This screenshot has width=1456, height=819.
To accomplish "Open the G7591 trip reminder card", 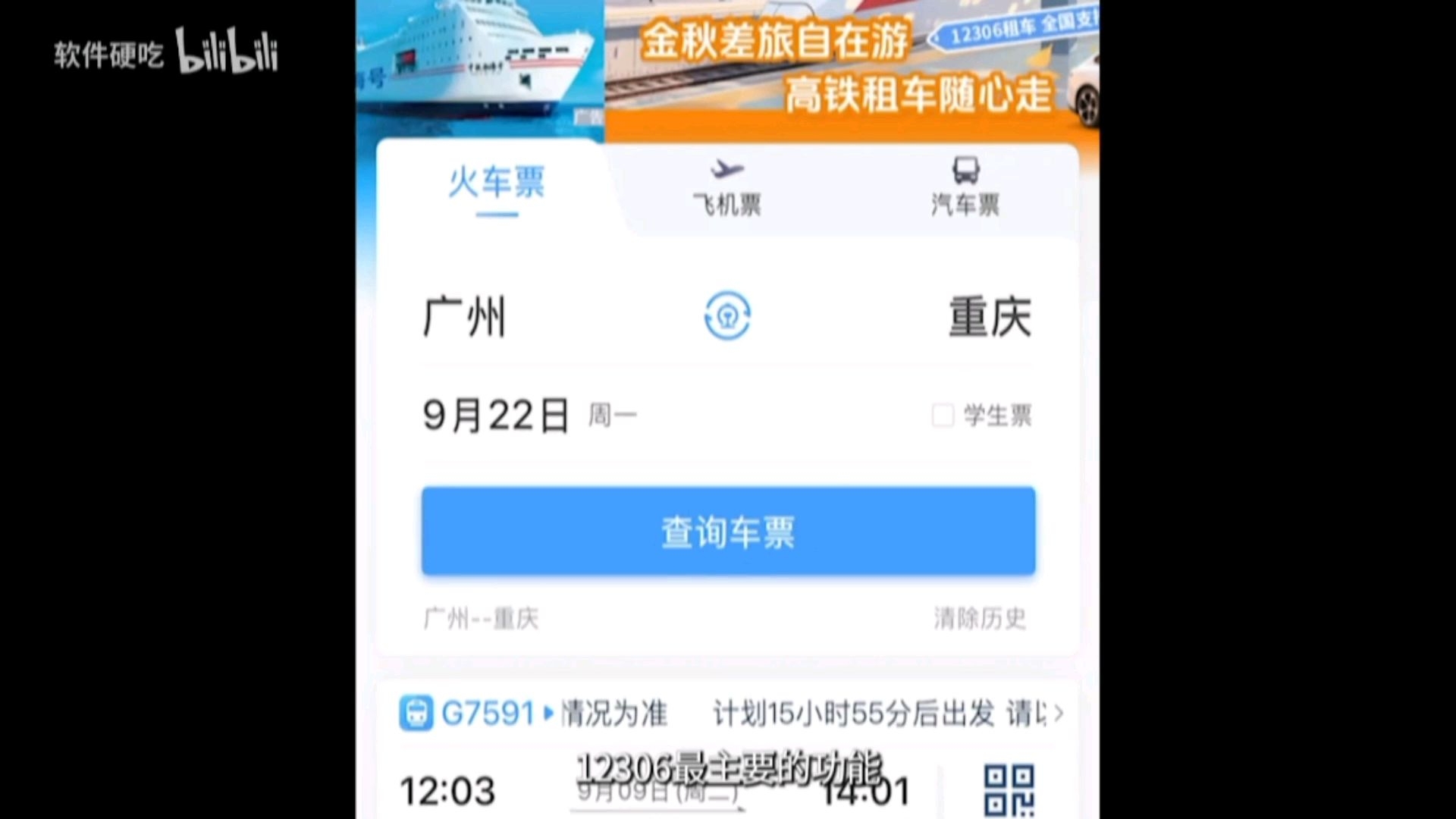I will click(x=728, y=714).
